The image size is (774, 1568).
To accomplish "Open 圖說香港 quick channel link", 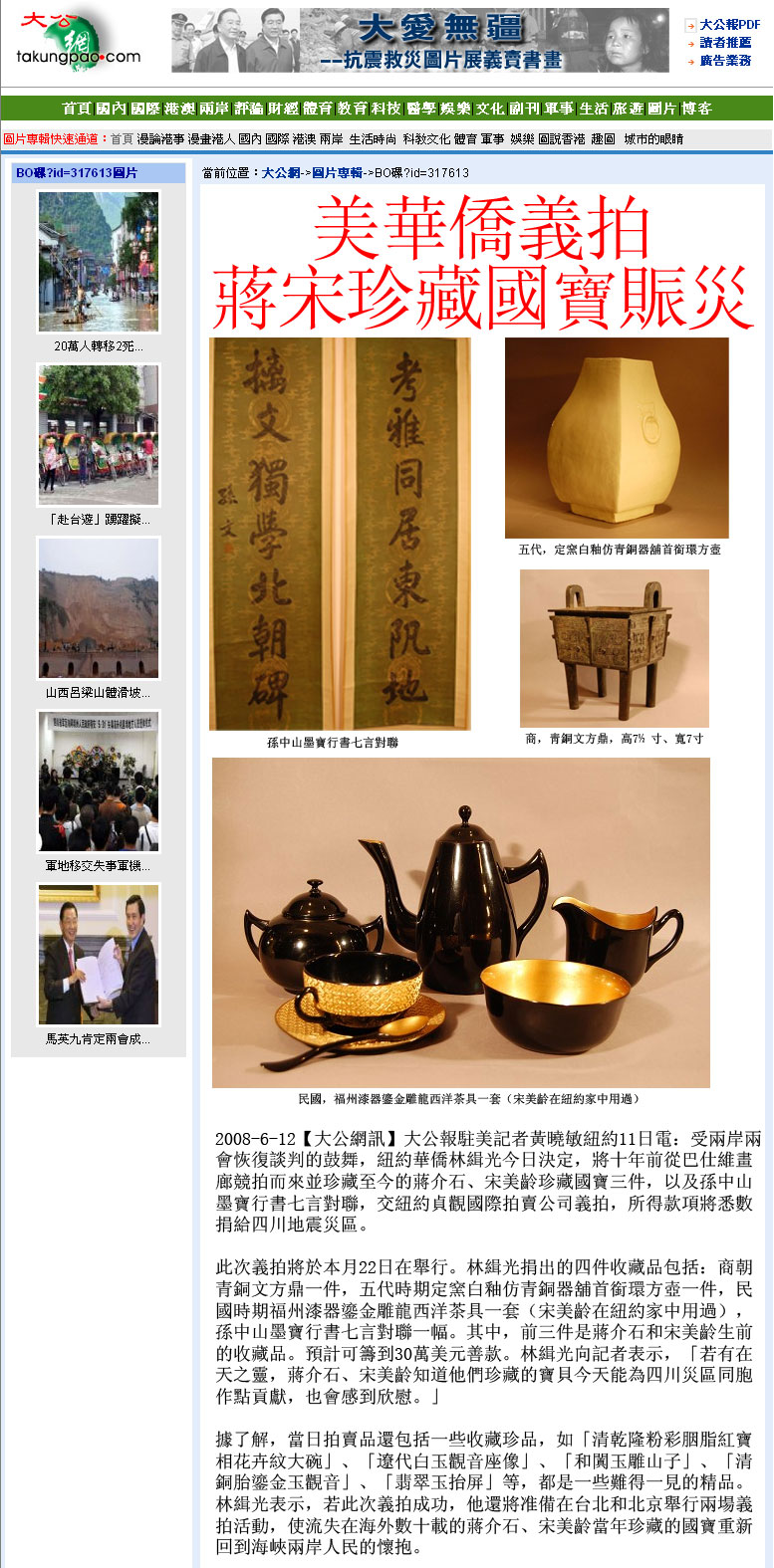I will click(562, 139).
